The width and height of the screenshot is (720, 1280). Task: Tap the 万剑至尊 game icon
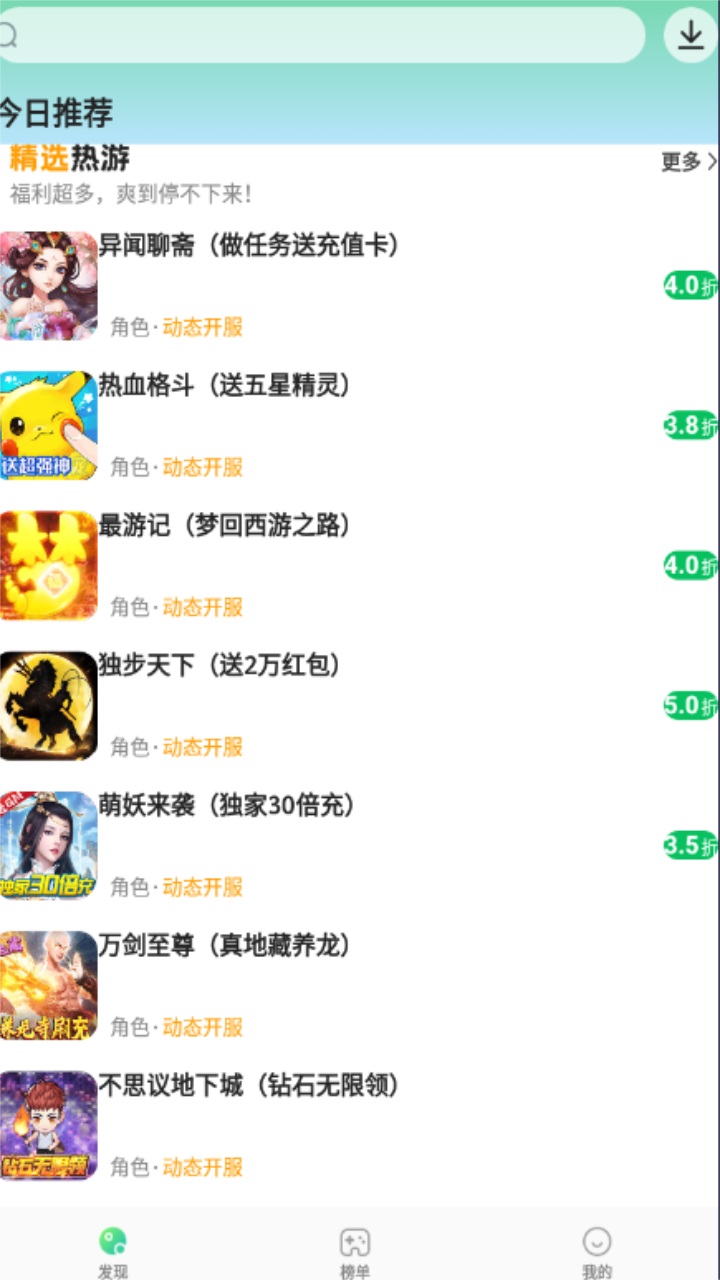[x=48, y=983]
